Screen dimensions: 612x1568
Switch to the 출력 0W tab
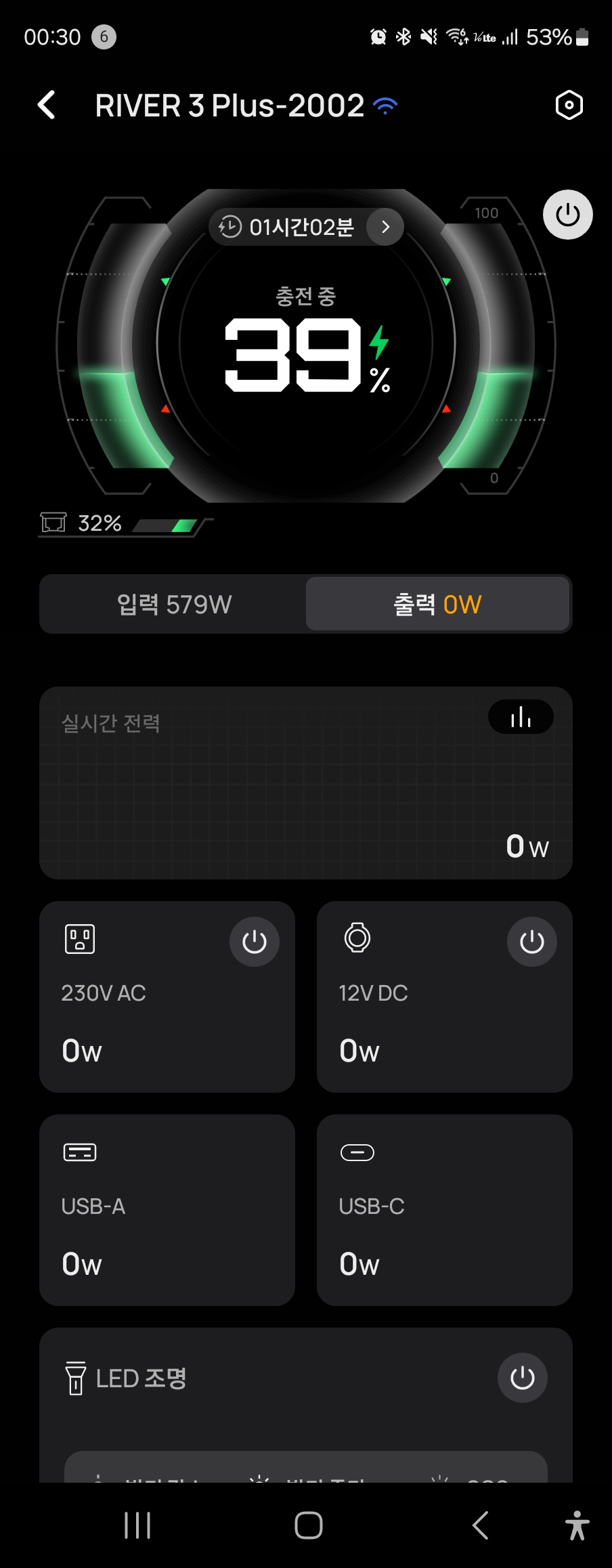[x=438, y=604]
